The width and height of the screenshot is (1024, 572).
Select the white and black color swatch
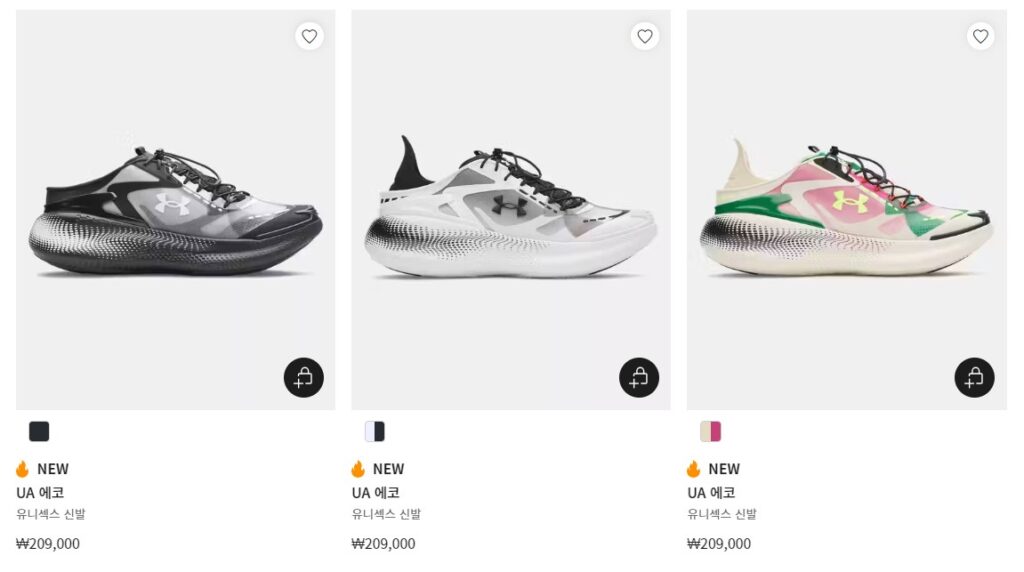[x=375, y=431]
